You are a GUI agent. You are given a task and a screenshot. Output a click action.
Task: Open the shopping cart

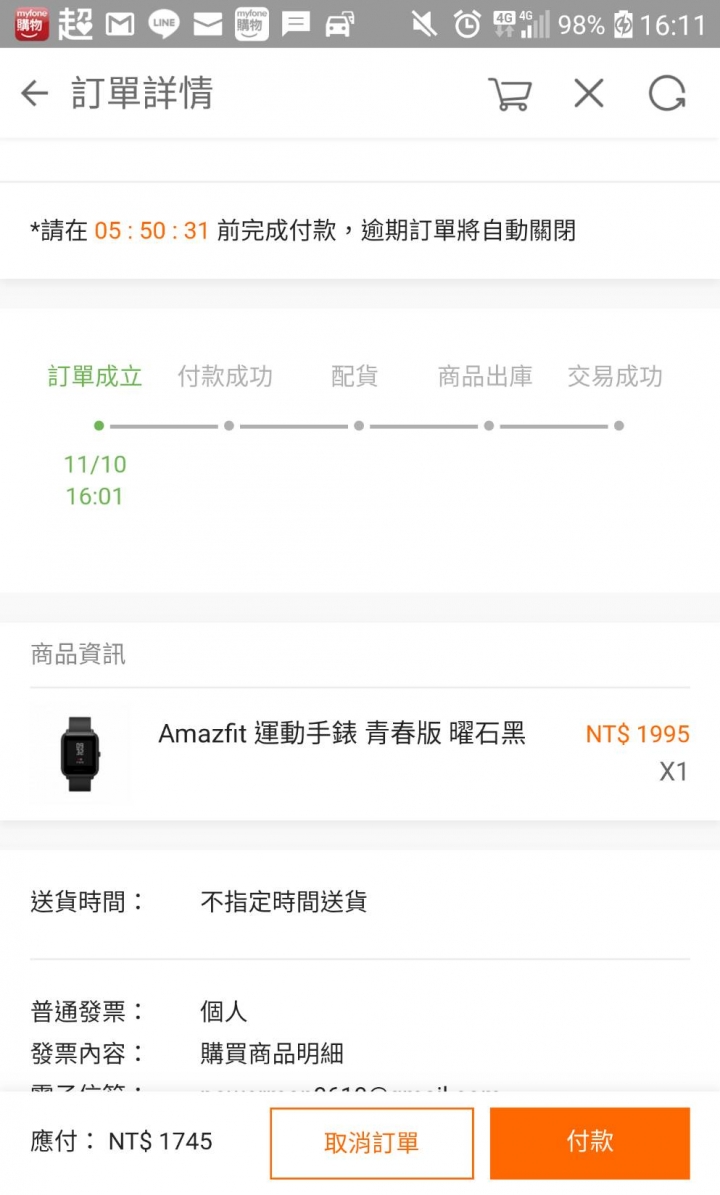coord(510,94)
